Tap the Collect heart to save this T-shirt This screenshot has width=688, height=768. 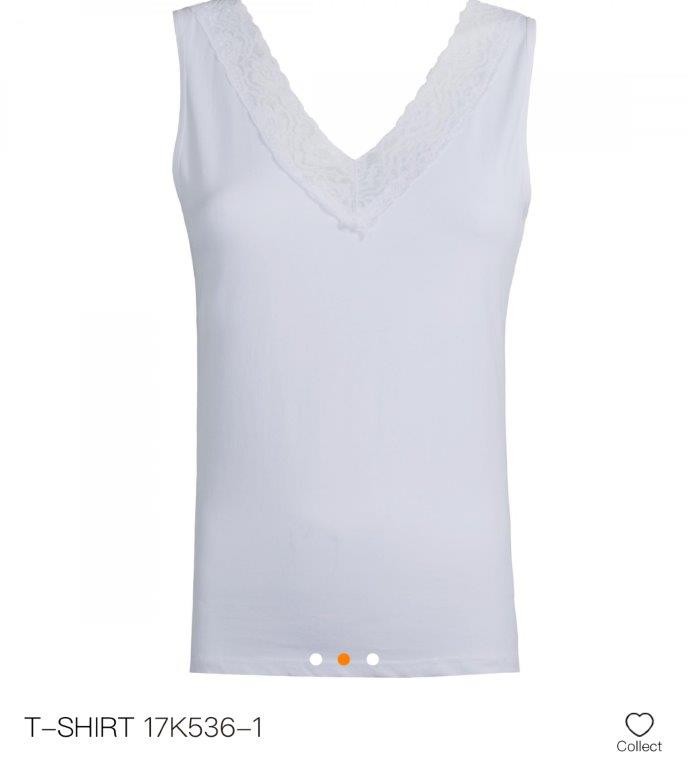point(639,726)
